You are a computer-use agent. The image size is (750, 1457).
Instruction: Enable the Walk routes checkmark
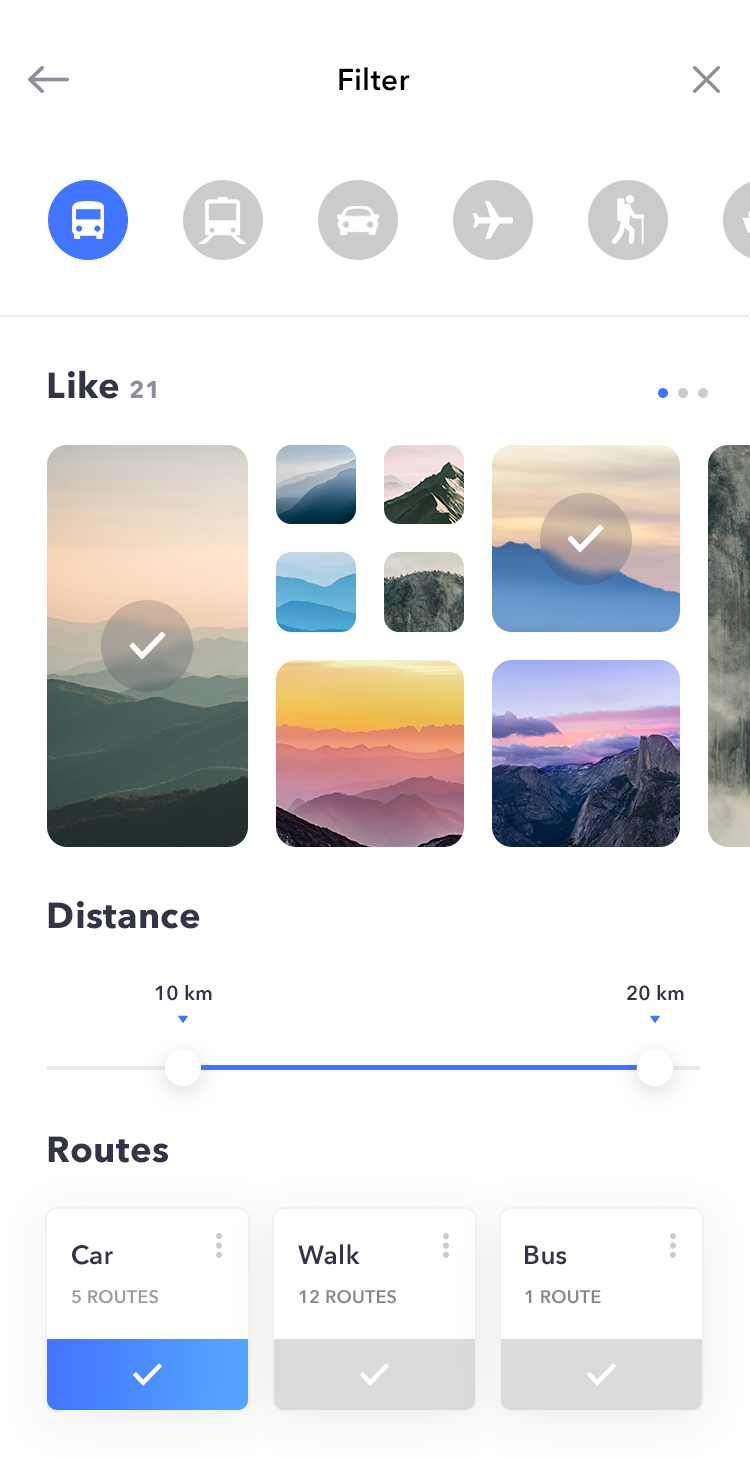tap(374, 1375)
